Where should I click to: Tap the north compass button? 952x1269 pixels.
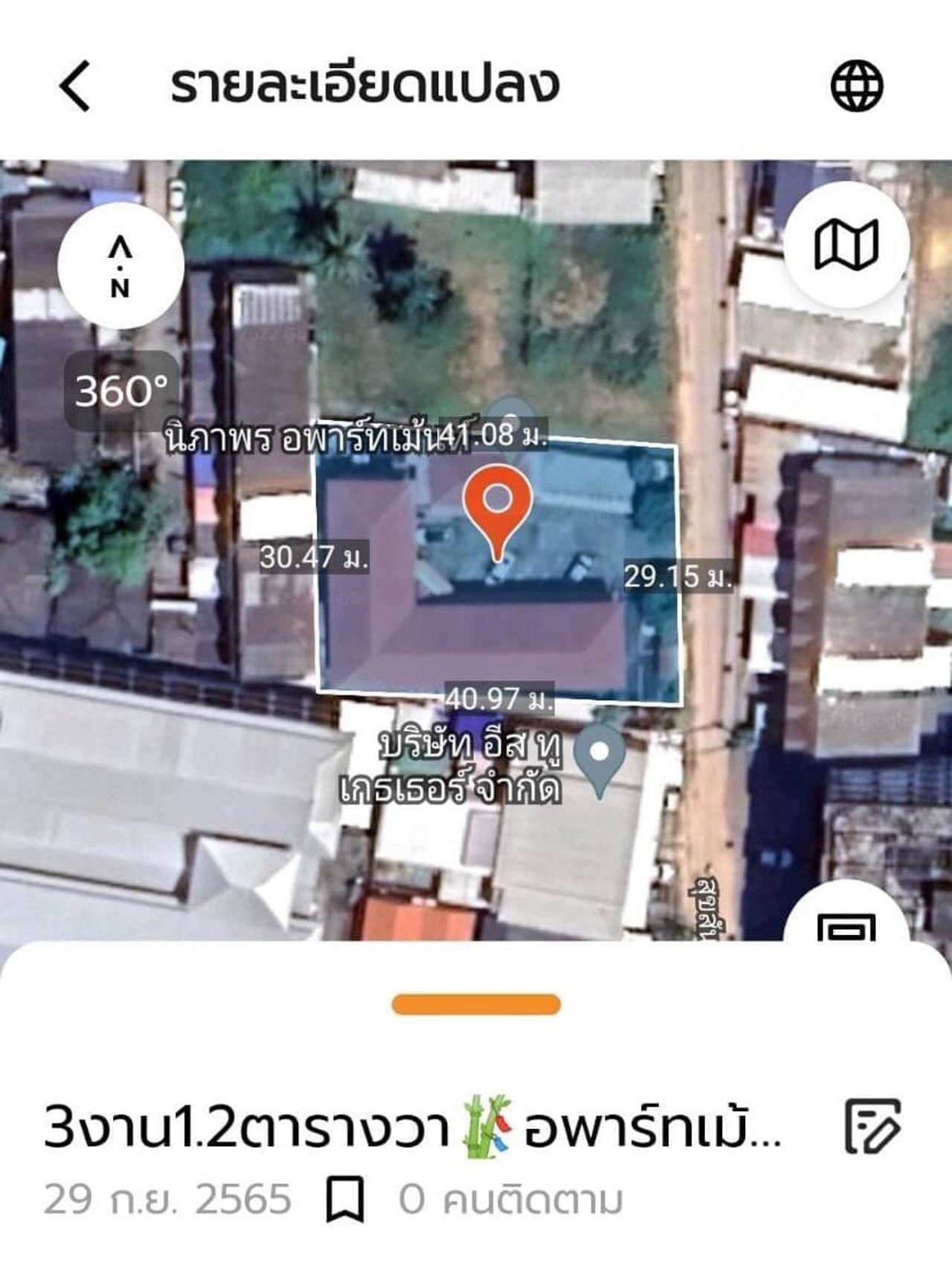click(120, 266)
